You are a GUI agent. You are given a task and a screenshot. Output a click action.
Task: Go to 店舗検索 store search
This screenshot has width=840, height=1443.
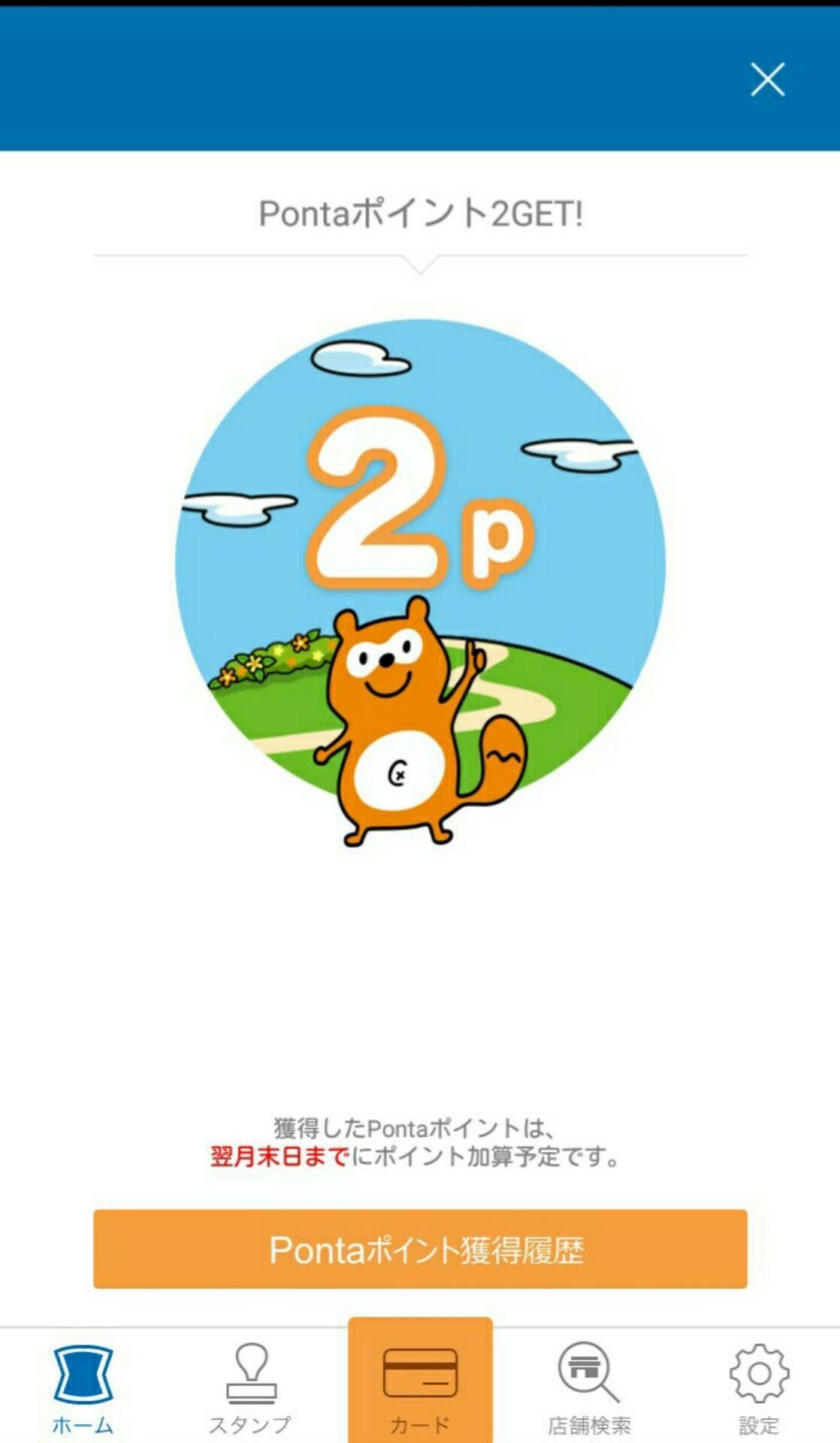(589, 1387)
